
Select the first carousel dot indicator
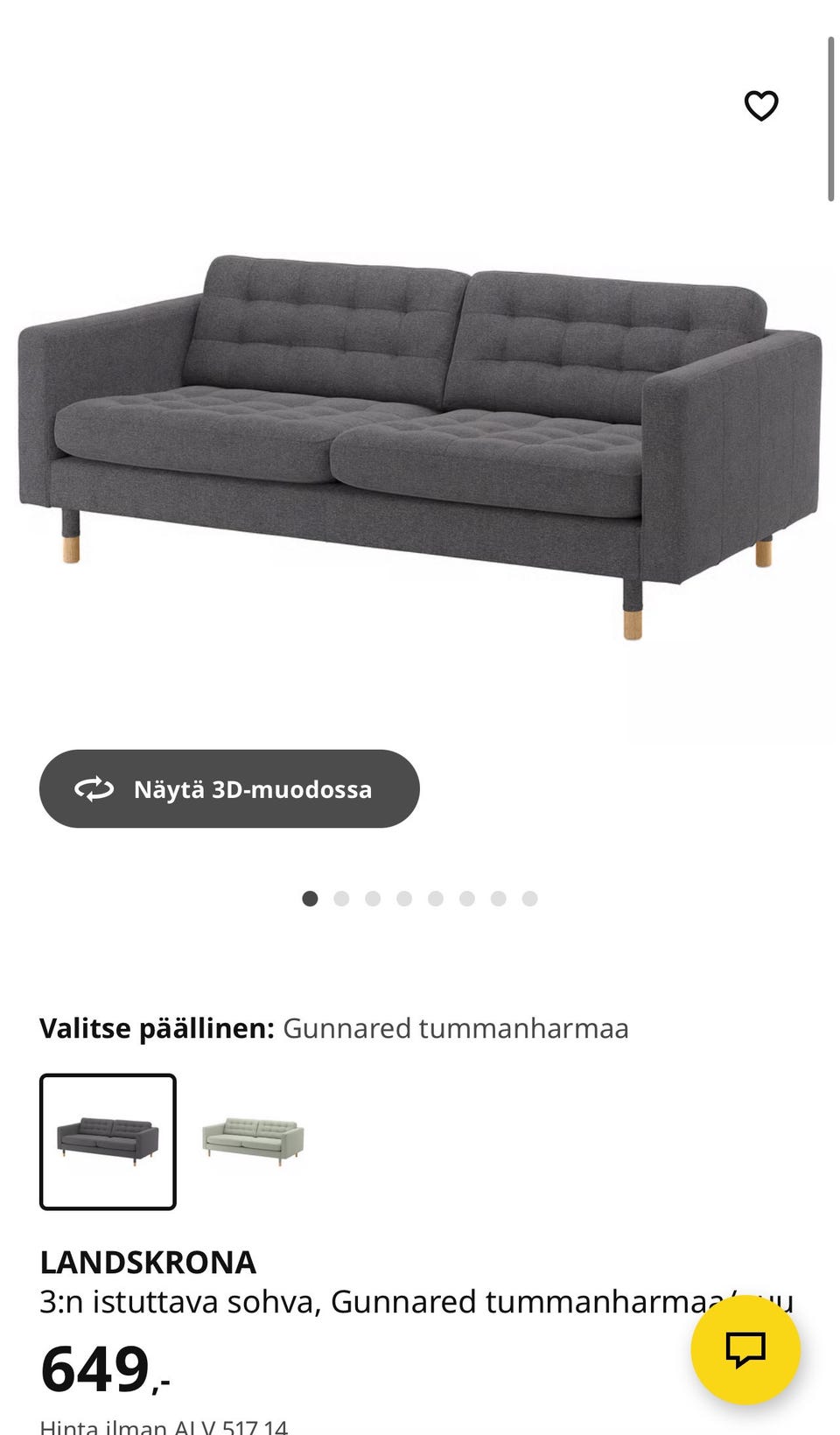pyautogui.click(x=311, y=898)
